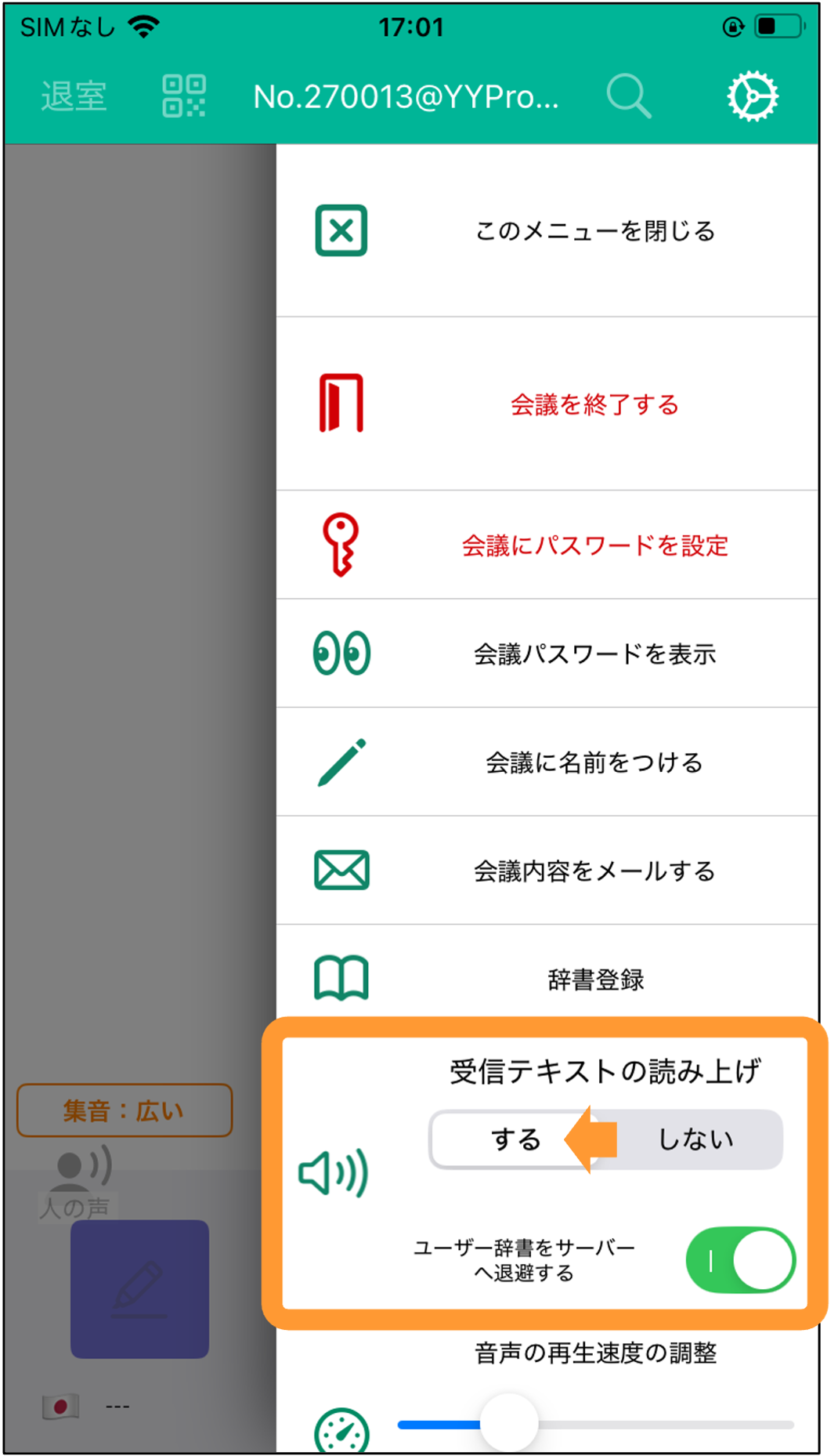This screenshot has height=1456, width=838.
Task: Open 会議にパスワードを設定
Action: click(547, 545)
